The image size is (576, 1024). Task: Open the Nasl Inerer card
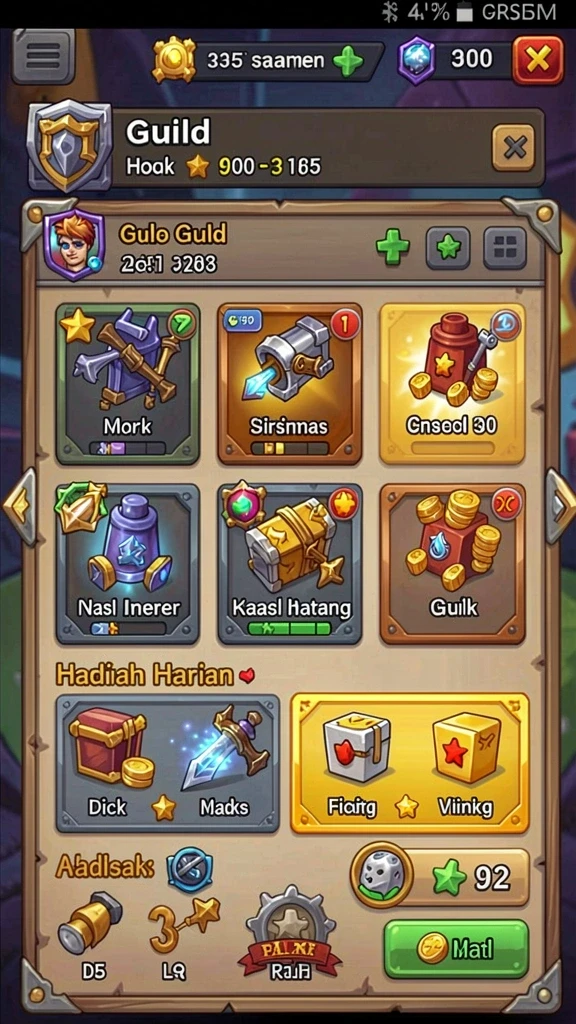[128, 564]
